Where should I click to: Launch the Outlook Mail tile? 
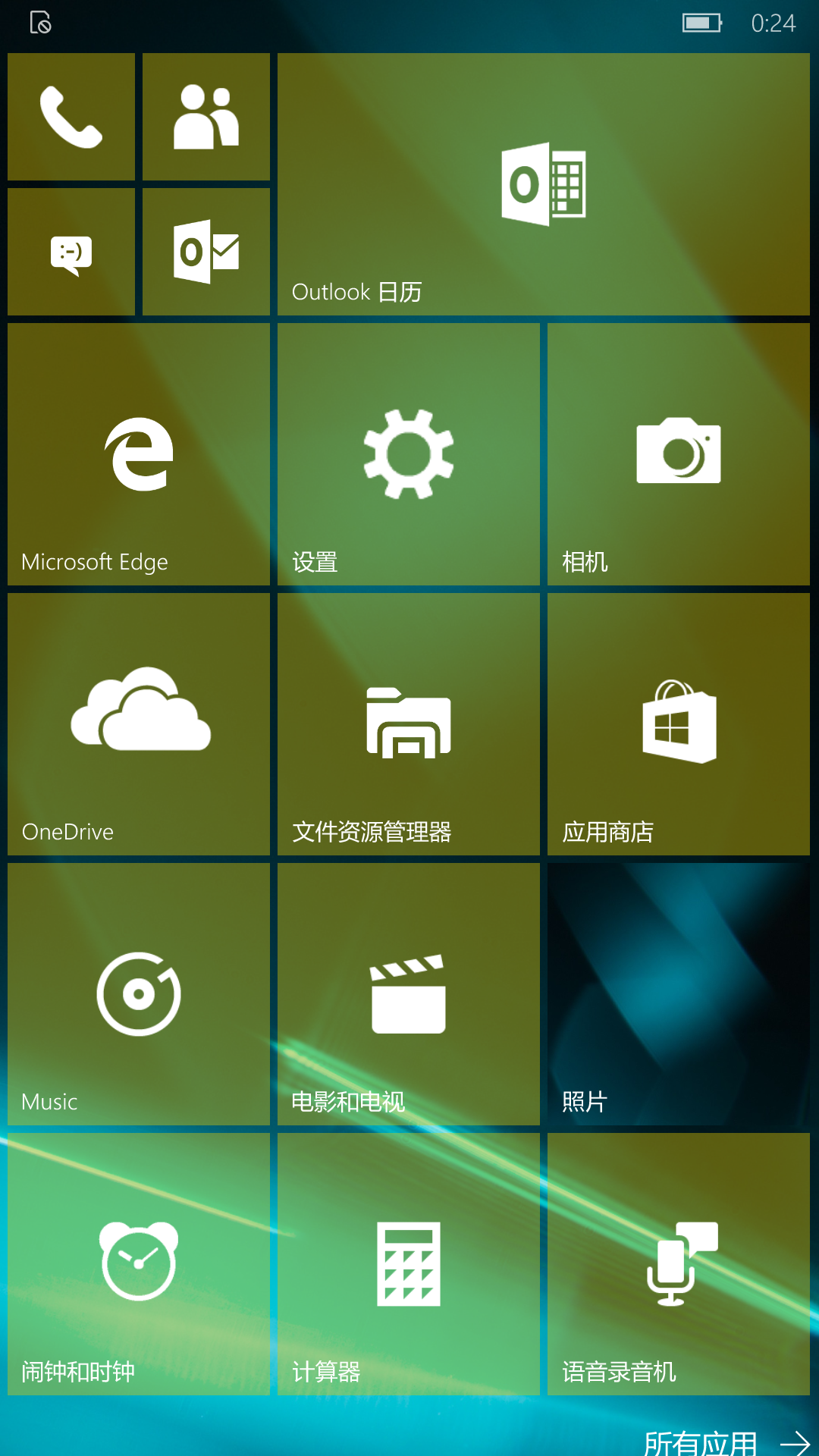click(206, 252)
